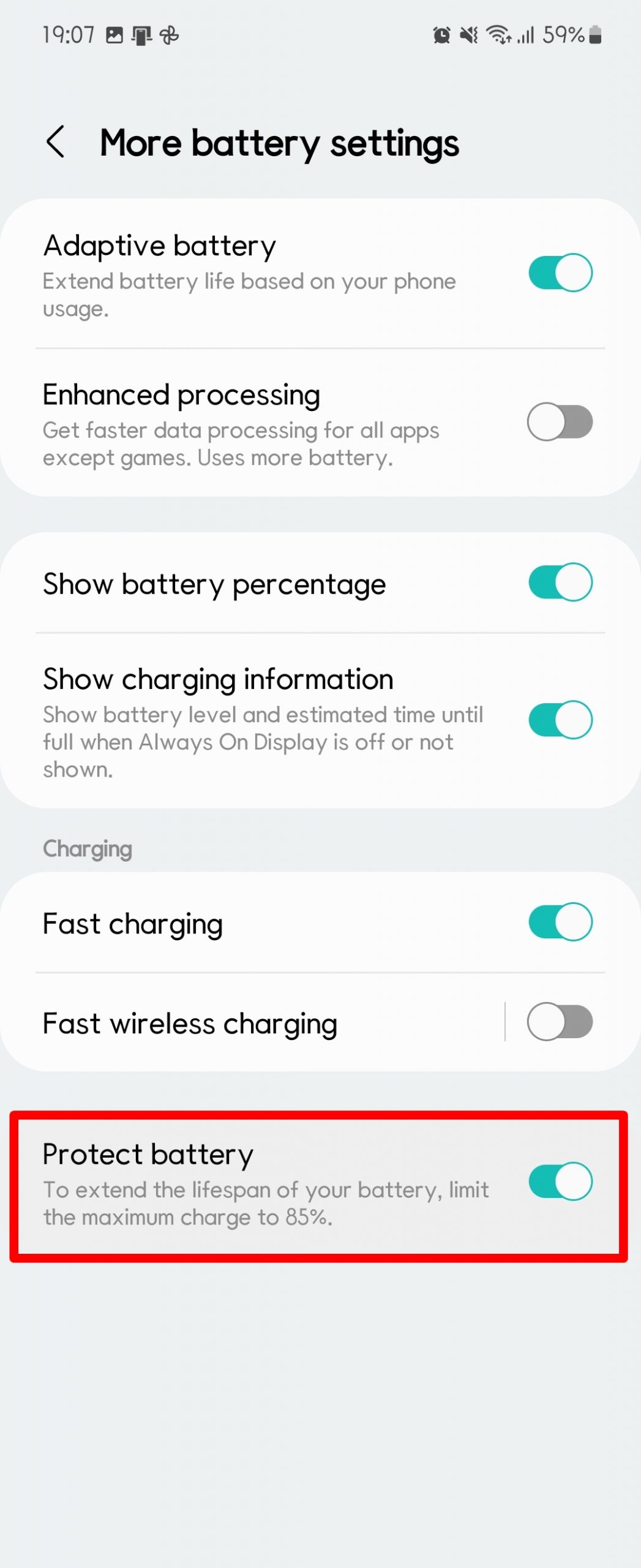Turn off Protect battery
Image resolution: width=641 pixels, height=1568 pixels.
(560, 1181)
